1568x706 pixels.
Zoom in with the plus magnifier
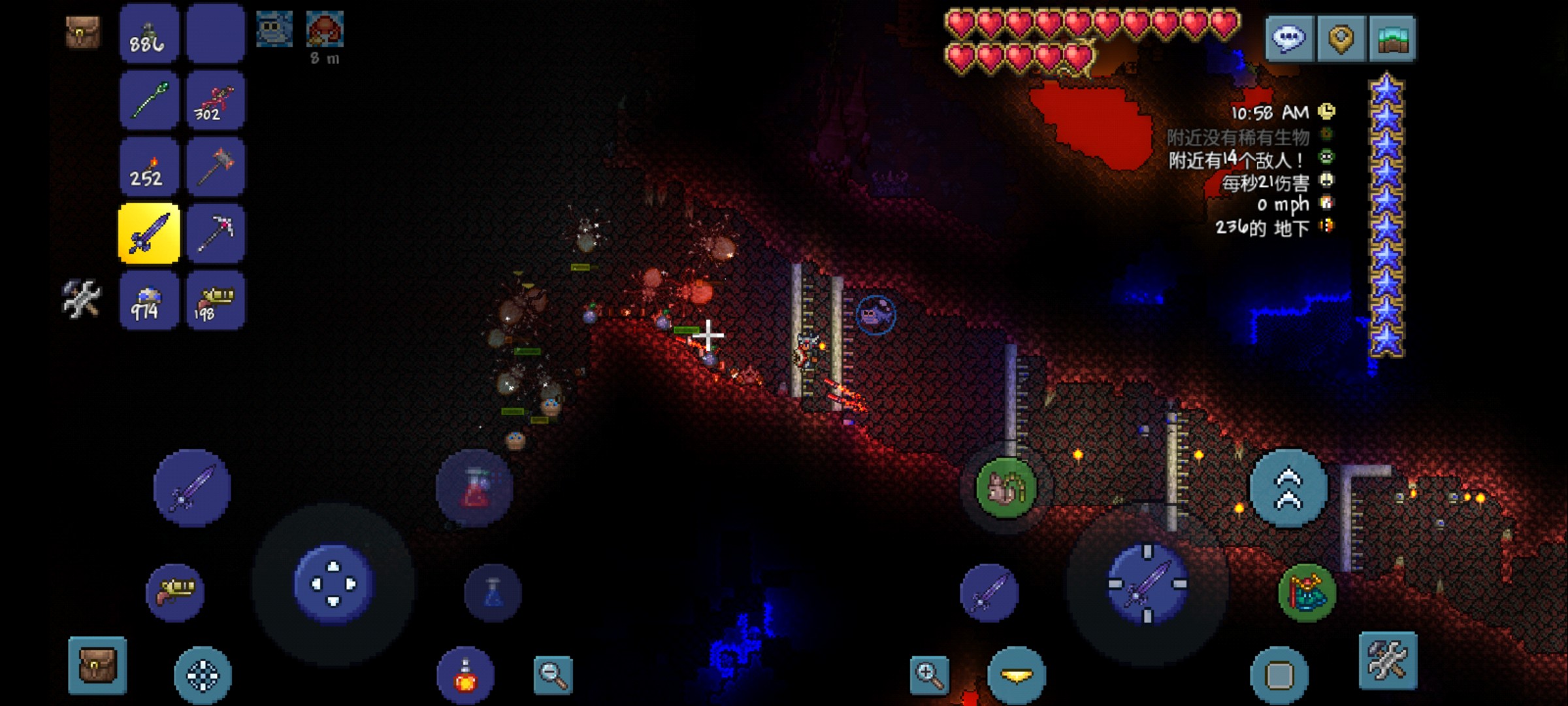click(929, 675)
